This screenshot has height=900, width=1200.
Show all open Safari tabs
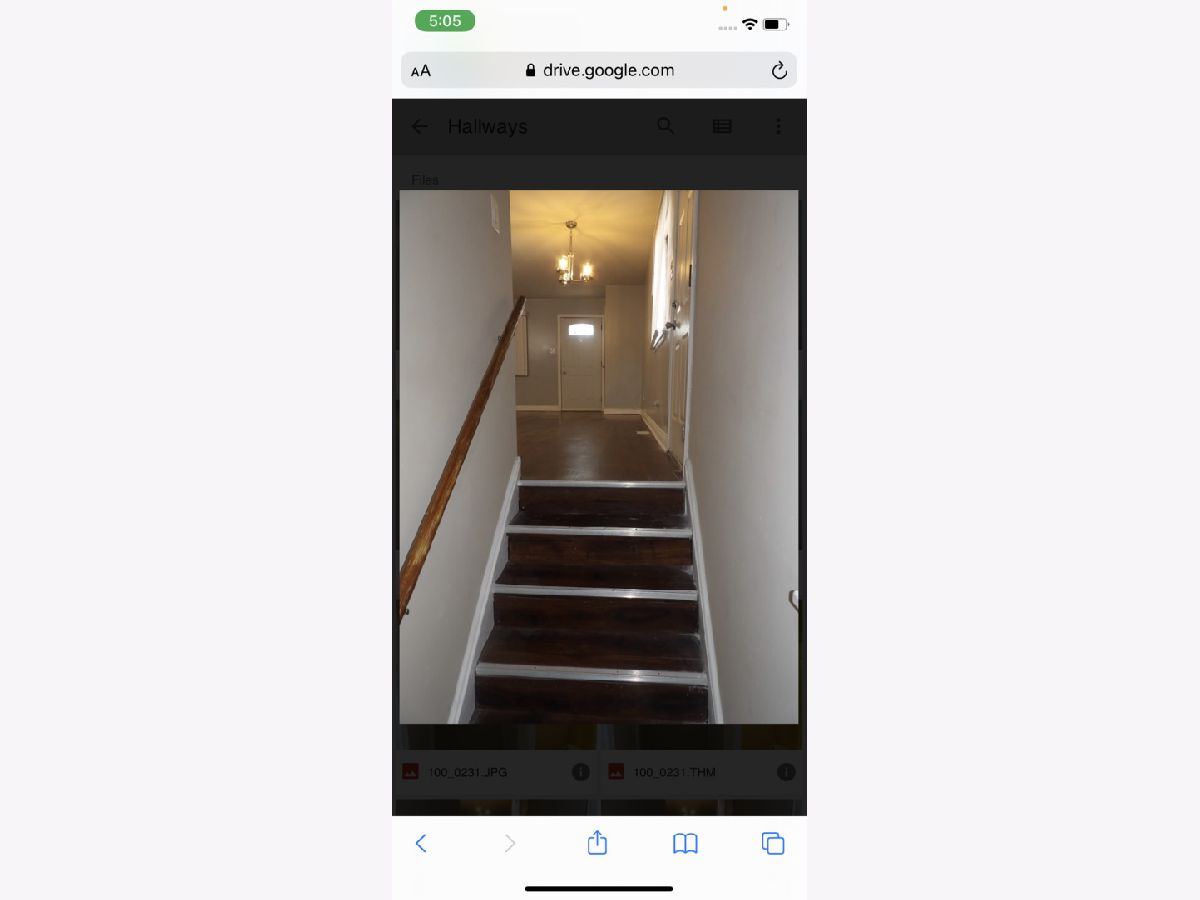point(773,843)
